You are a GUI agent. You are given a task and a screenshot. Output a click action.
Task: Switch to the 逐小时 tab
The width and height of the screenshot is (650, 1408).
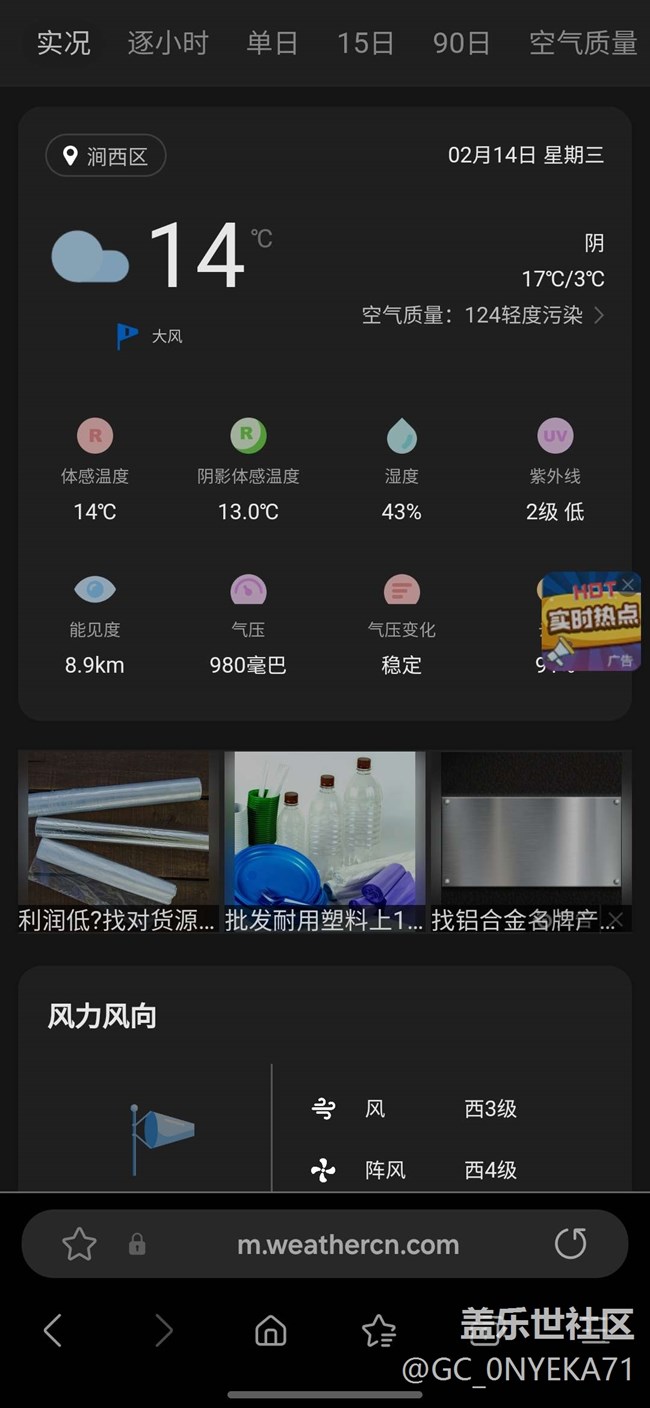[167, 43]
